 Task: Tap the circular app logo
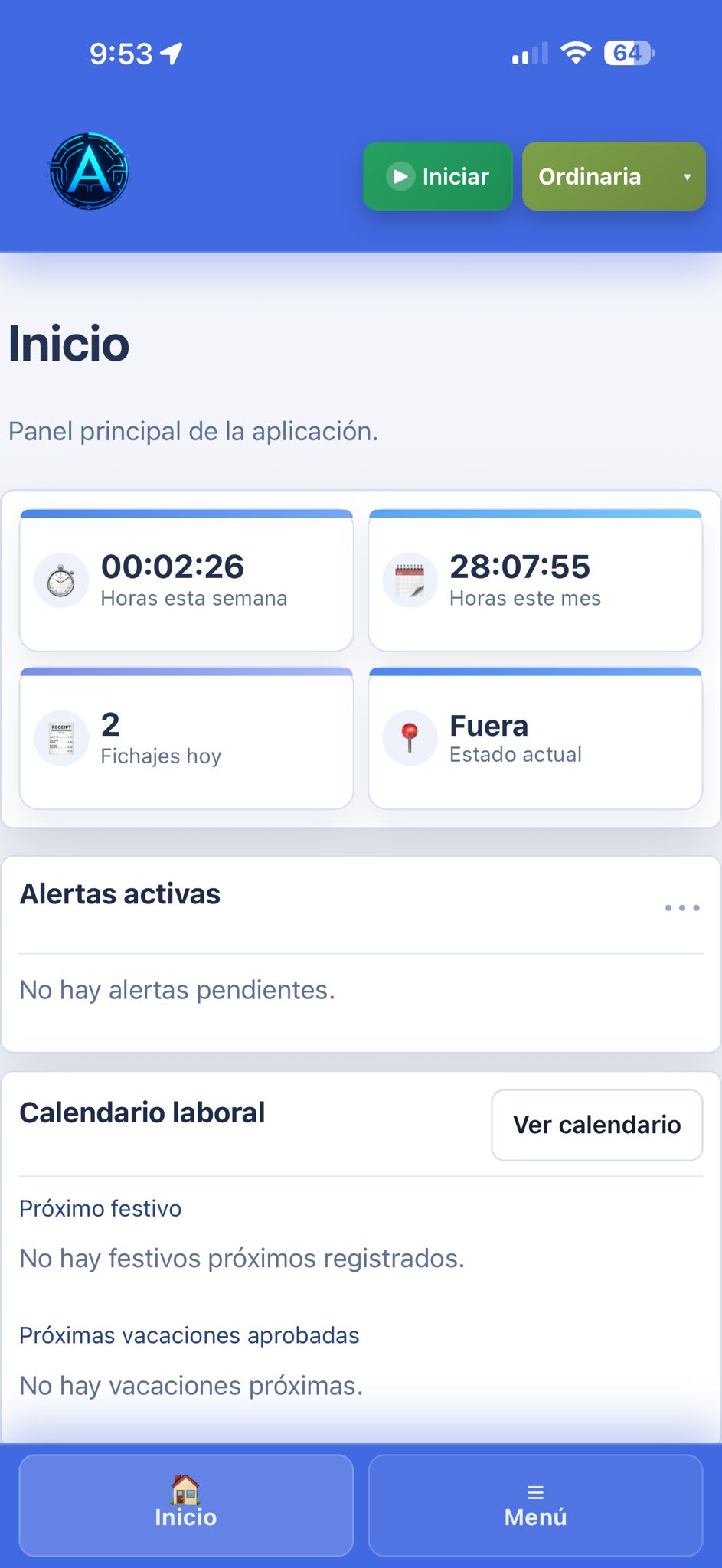[89, 173]
